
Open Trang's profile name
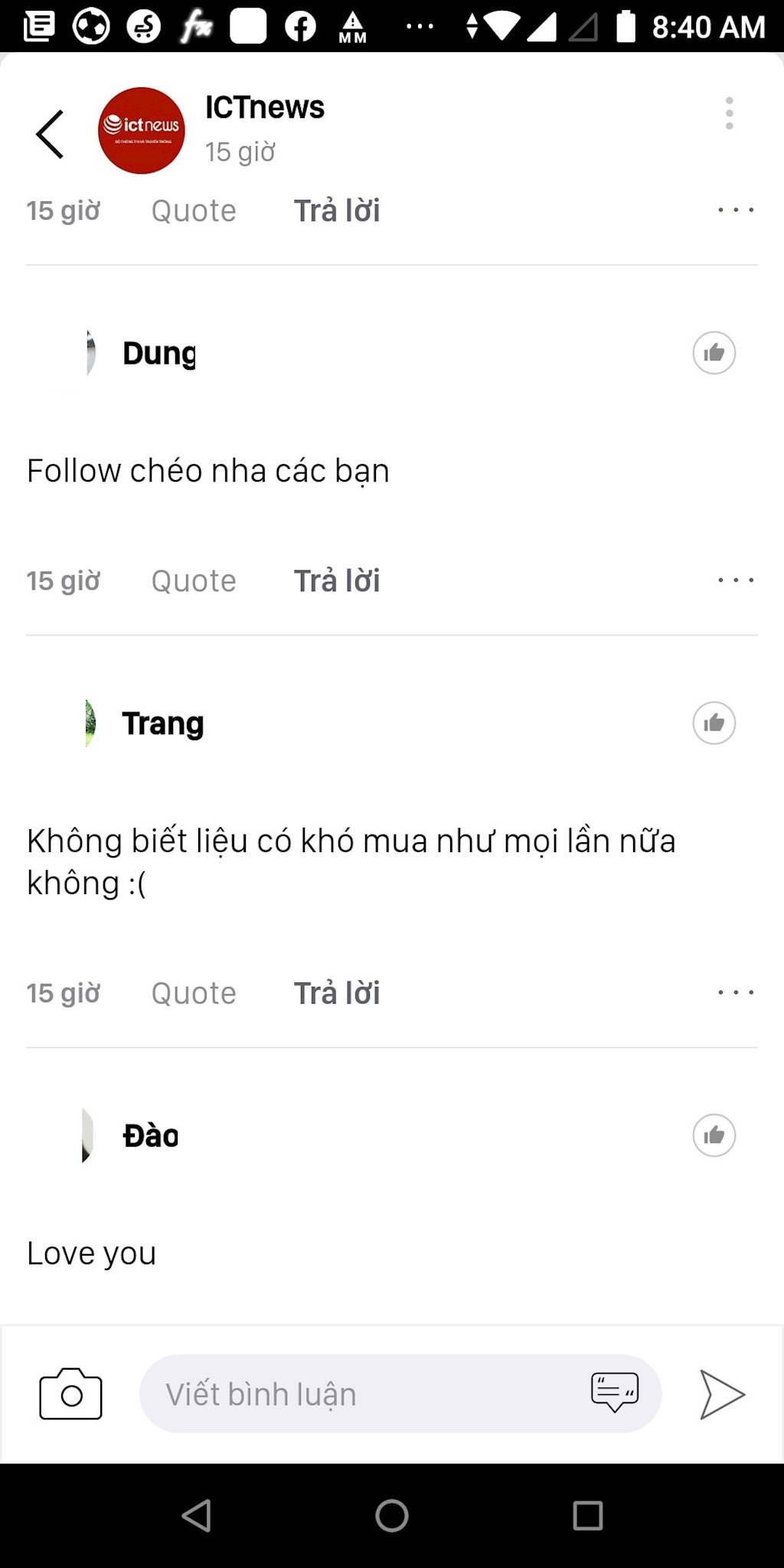coord(163,724)
